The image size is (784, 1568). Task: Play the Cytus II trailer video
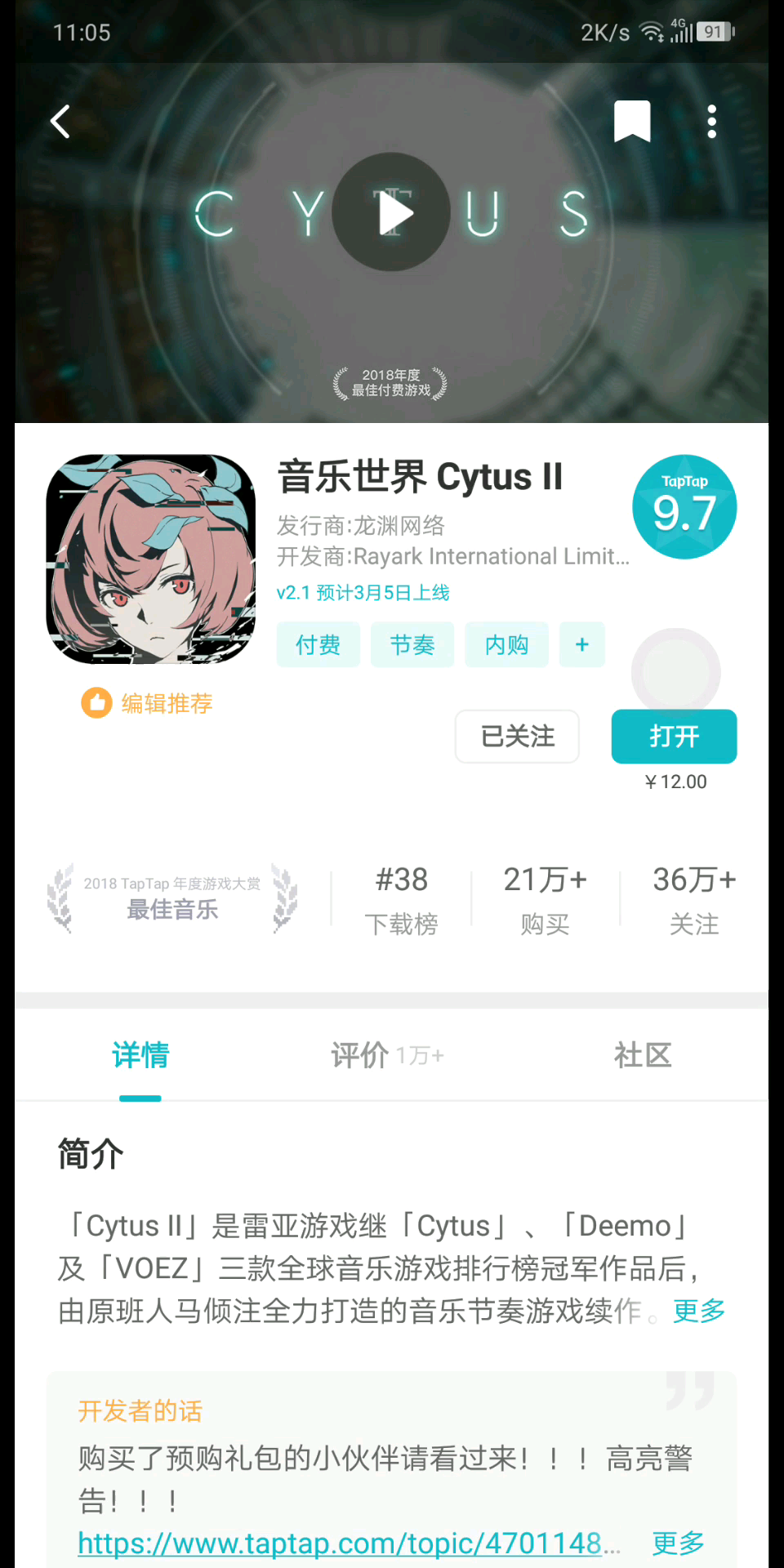click(392, 212)
